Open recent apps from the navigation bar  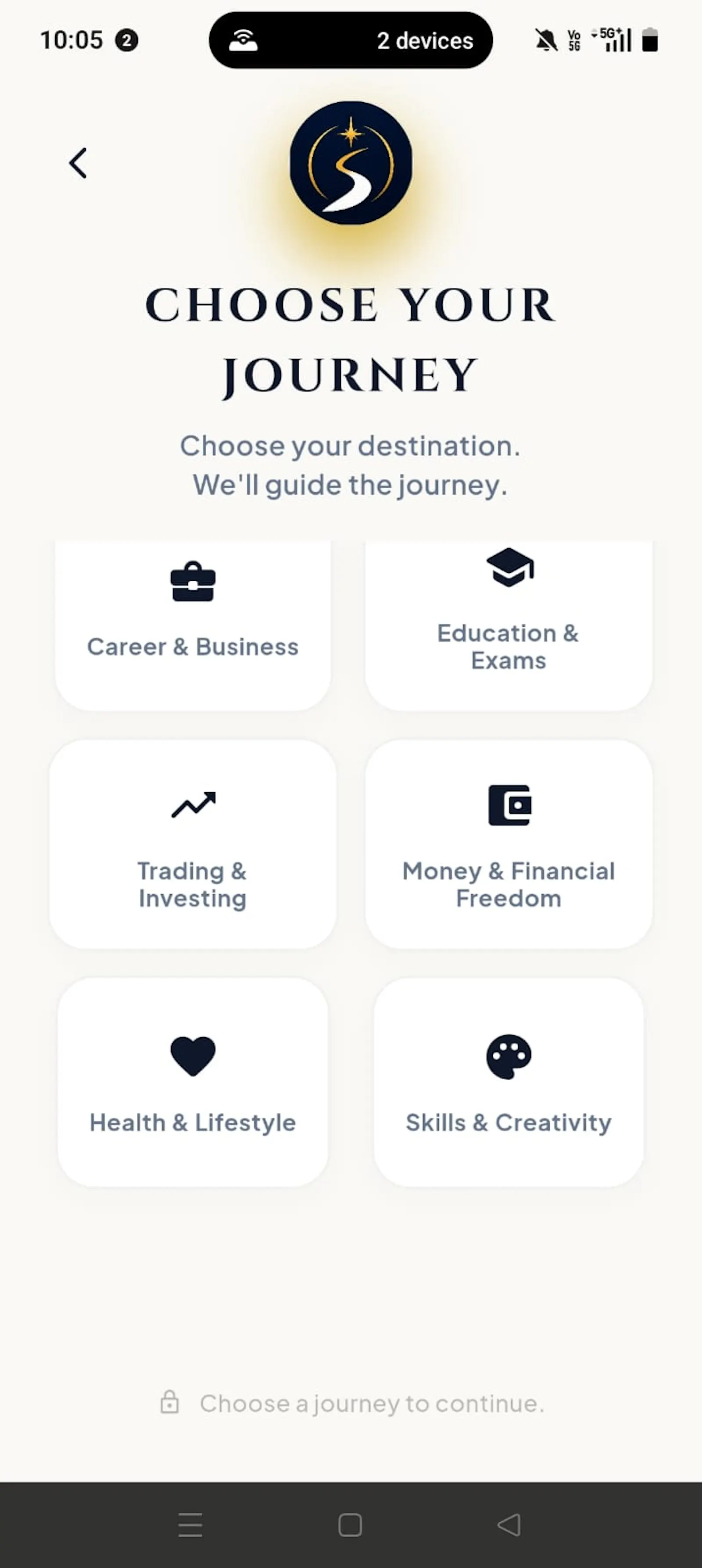[190, 1525]
